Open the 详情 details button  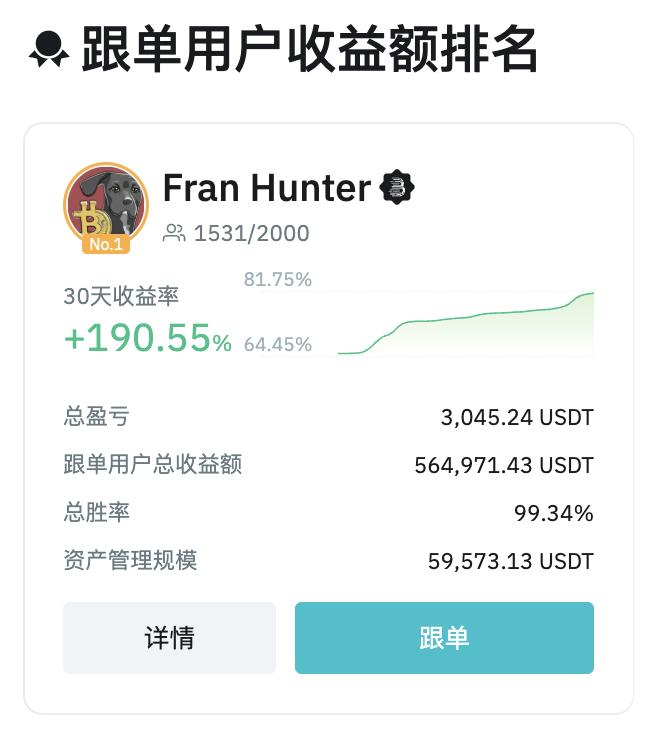coord(169,638)
